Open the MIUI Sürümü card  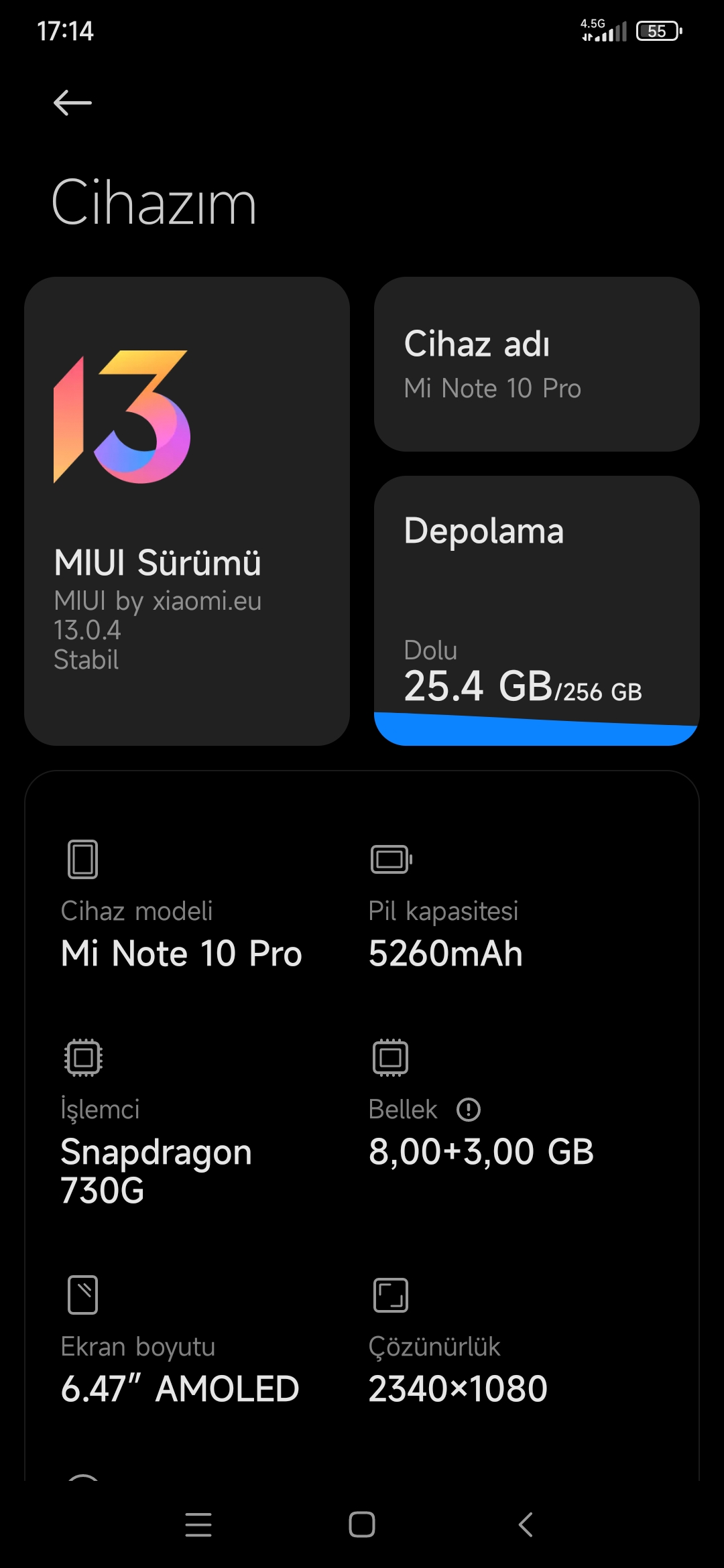pyautogui.click(x=187, y=511)
